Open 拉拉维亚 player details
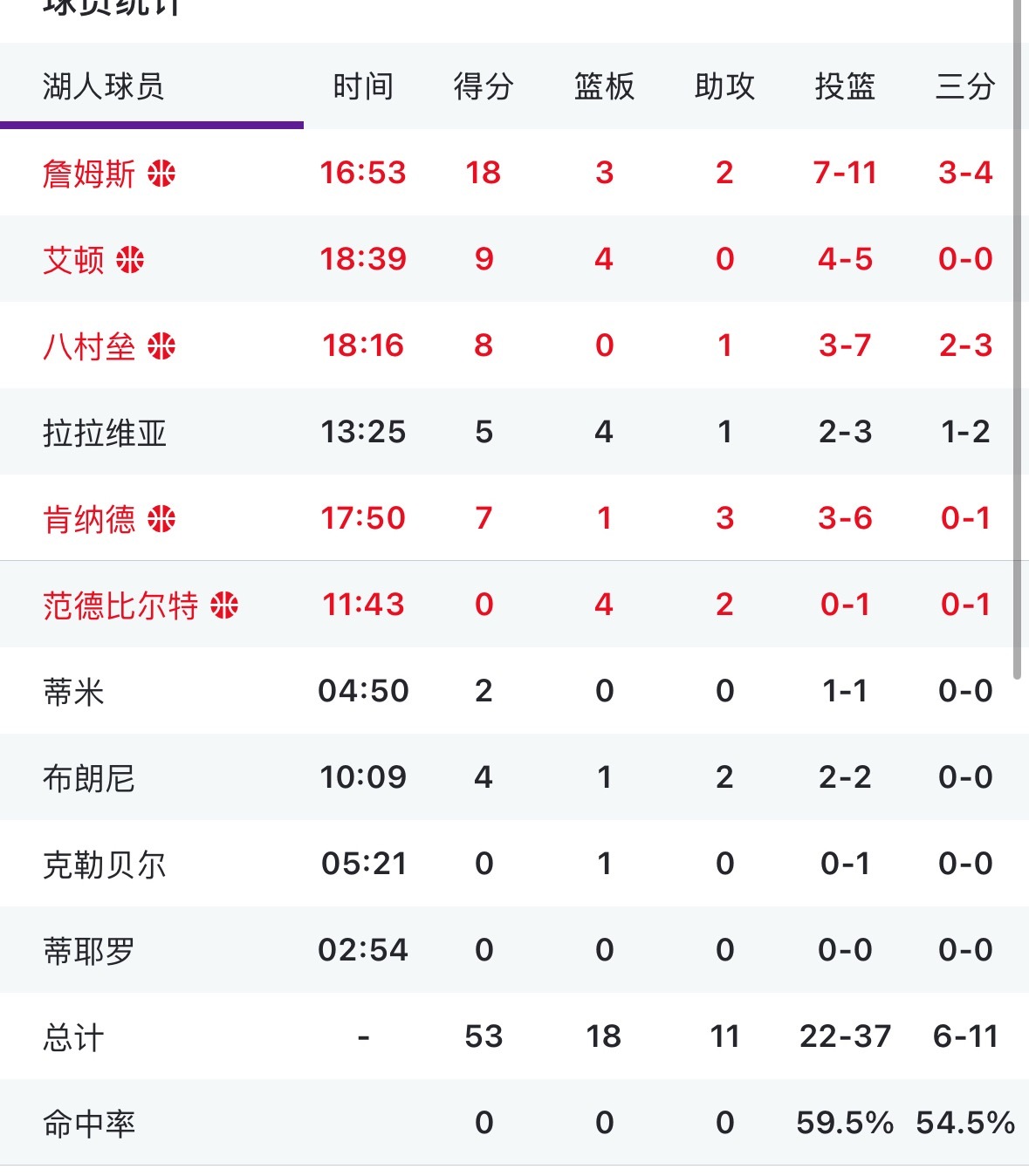 (106, 431)
